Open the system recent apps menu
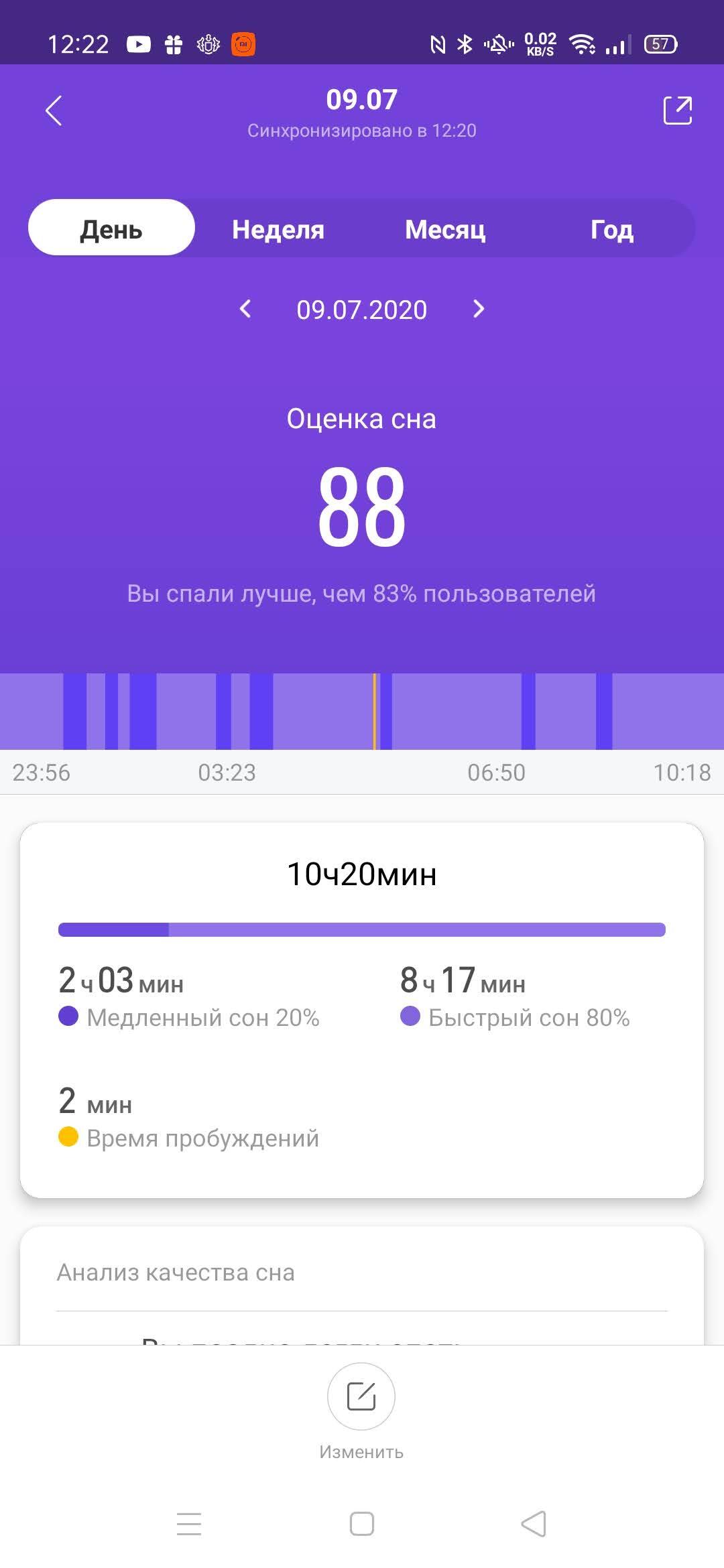The image size is (724, 1568). point(189,1524)
